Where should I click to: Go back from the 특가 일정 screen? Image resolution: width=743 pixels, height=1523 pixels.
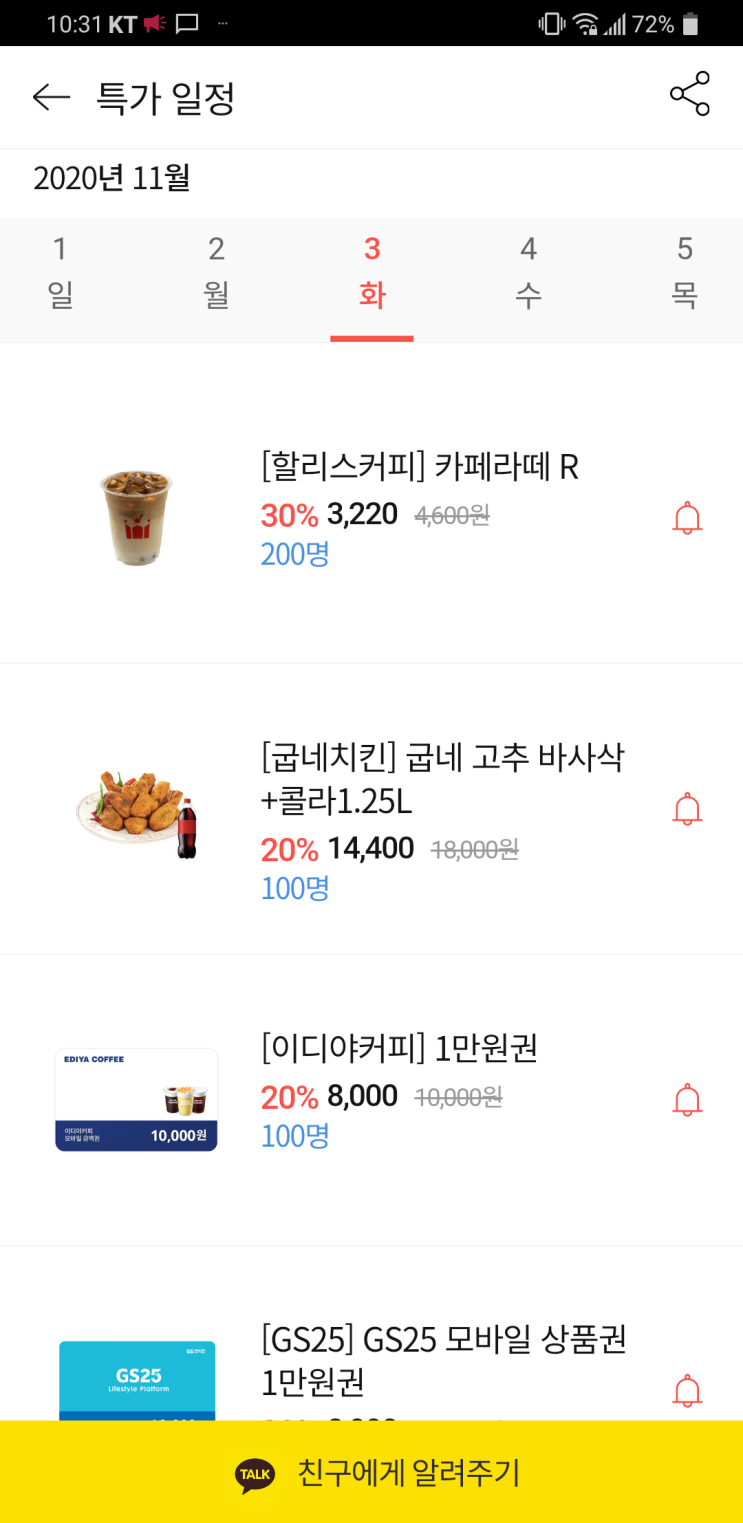point(51,97)
